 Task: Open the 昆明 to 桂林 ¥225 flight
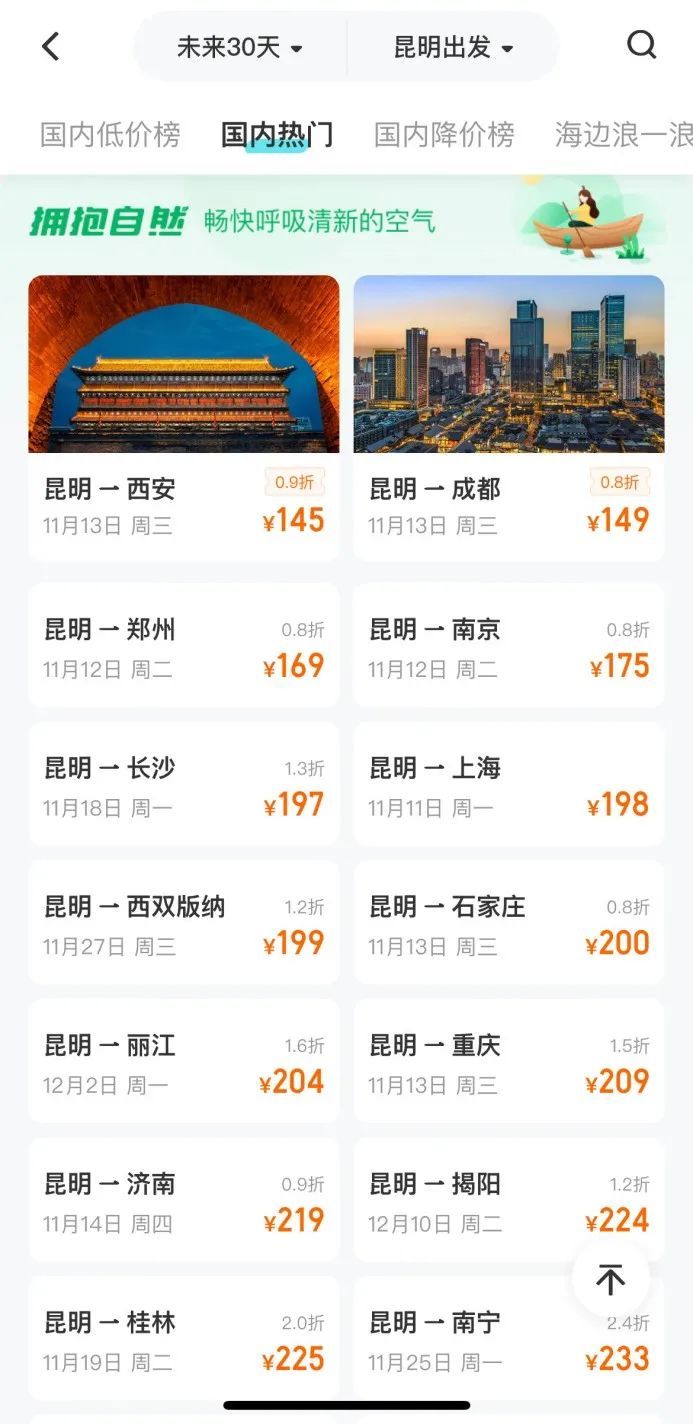point(184,1339)
